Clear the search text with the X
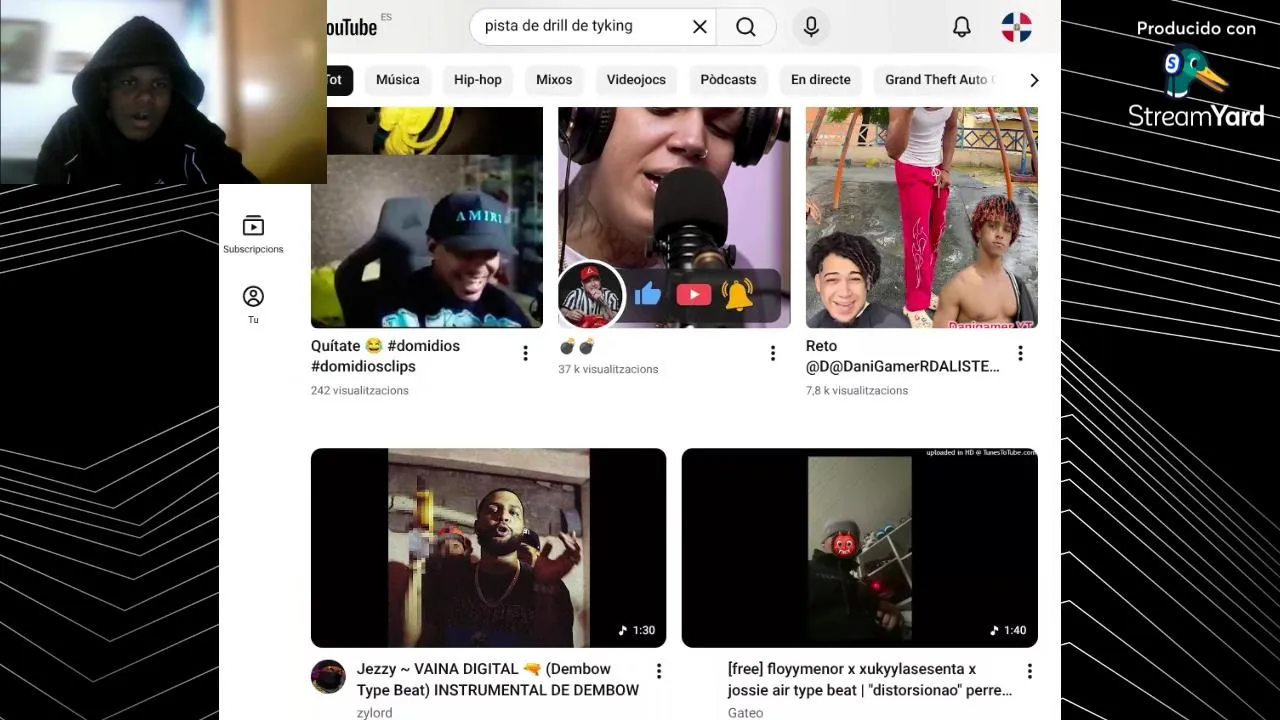Screen dimensions: 1280x720 click(700, 27)
